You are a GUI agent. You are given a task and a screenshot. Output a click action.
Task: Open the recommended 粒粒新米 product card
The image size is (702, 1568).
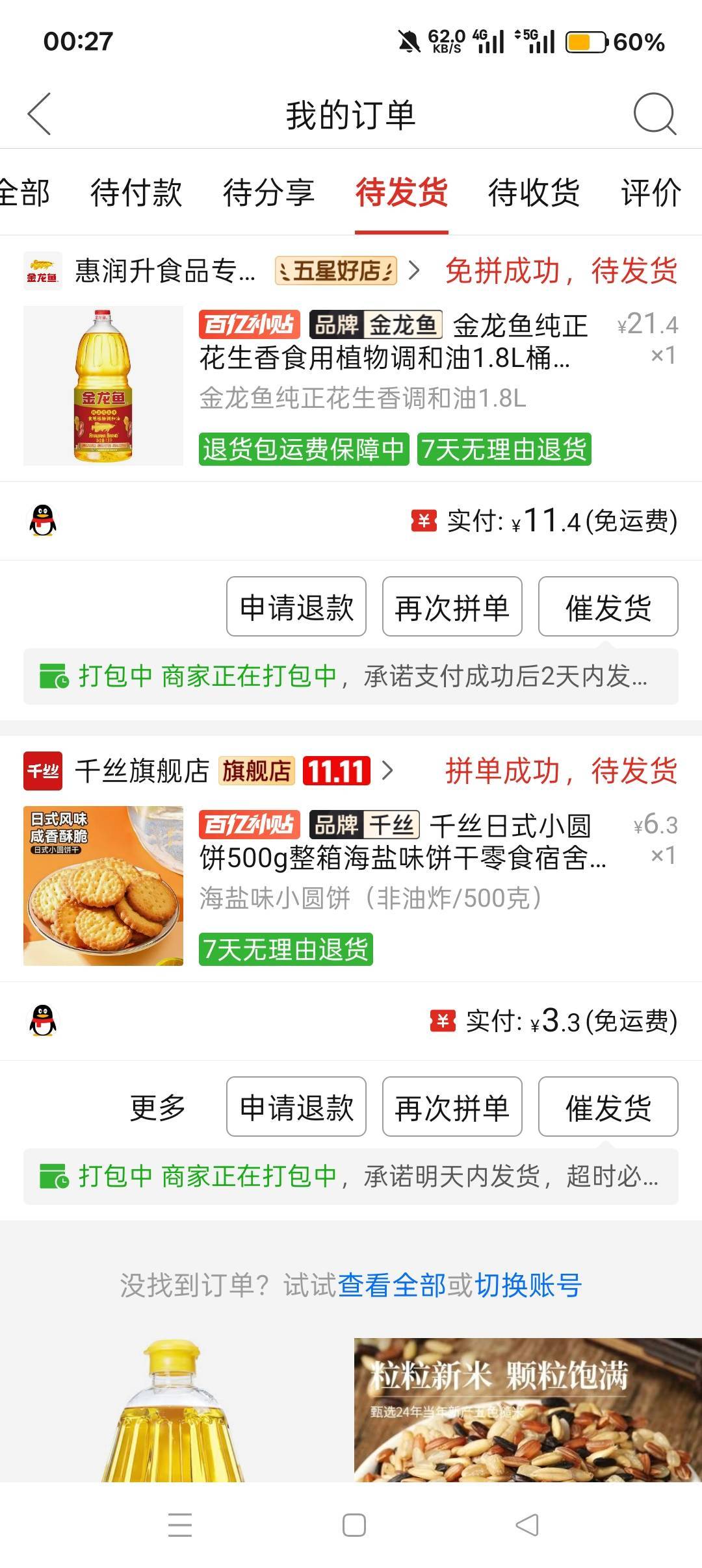(x=527, y=1410)
